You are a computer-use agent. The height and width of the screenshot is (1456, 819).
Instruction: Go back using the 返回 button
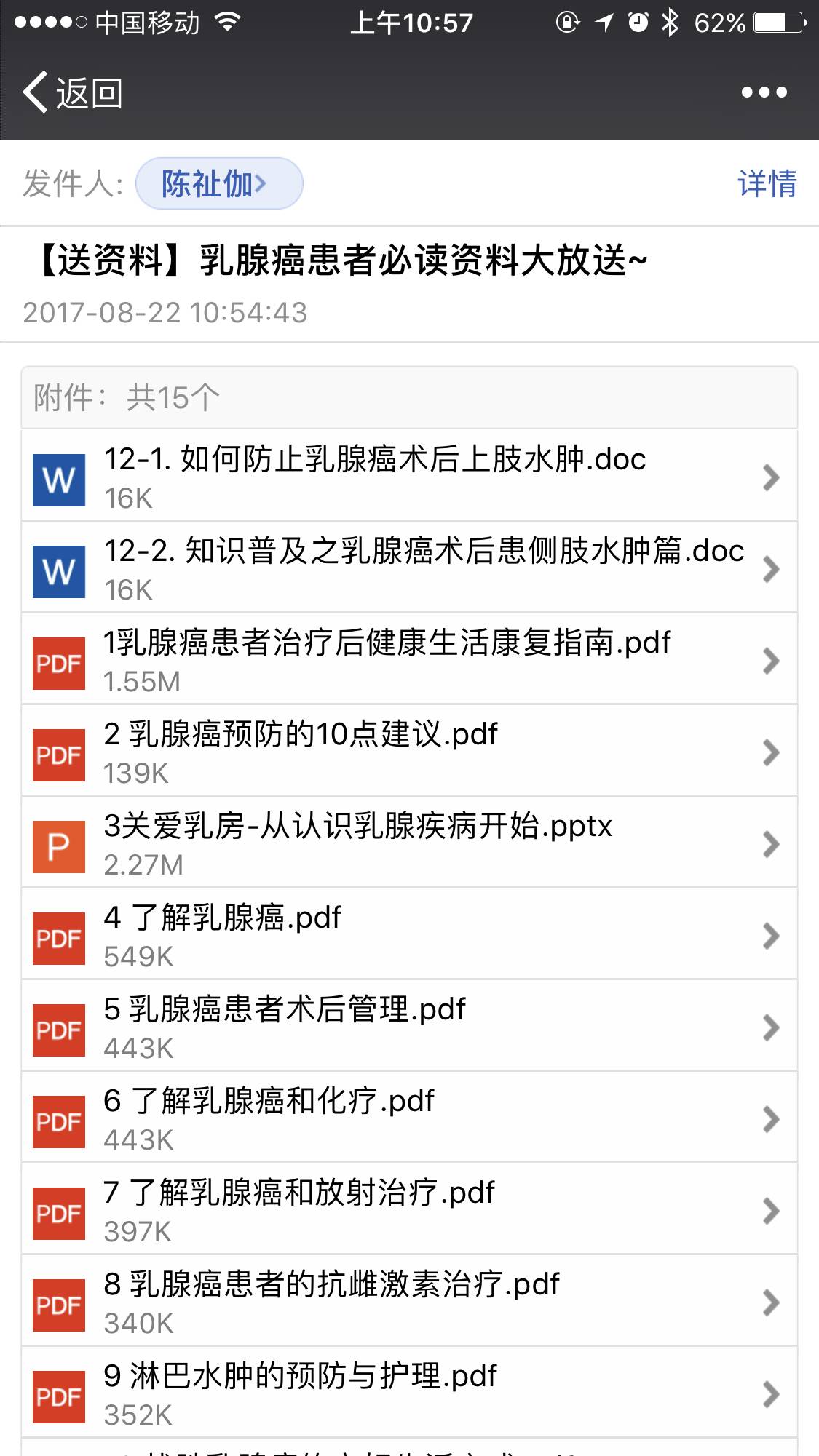tap(72, 92)
